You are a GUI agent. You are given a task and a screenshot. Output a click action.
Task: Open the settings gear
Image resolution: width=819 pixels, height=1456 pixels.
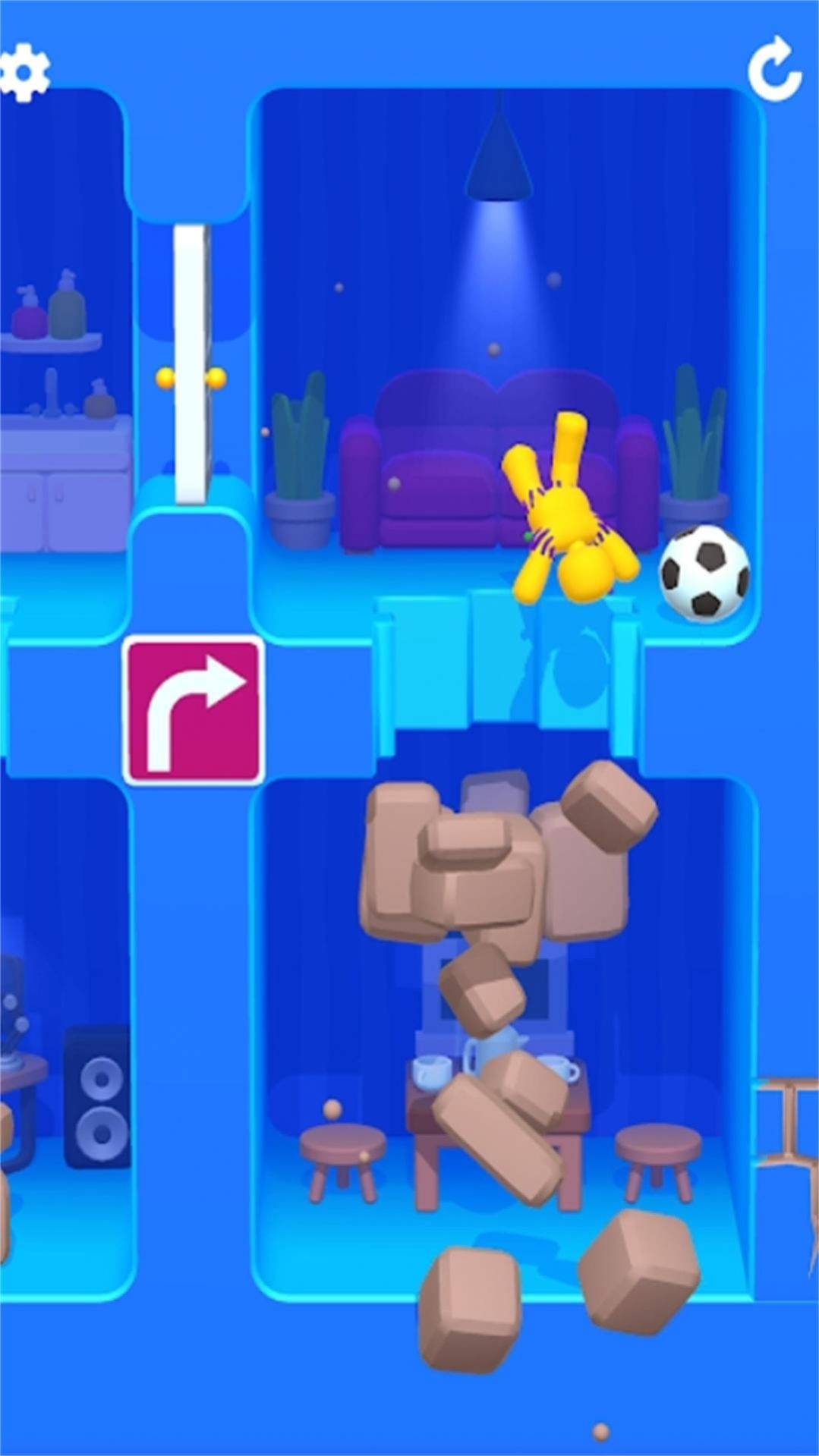24,73
